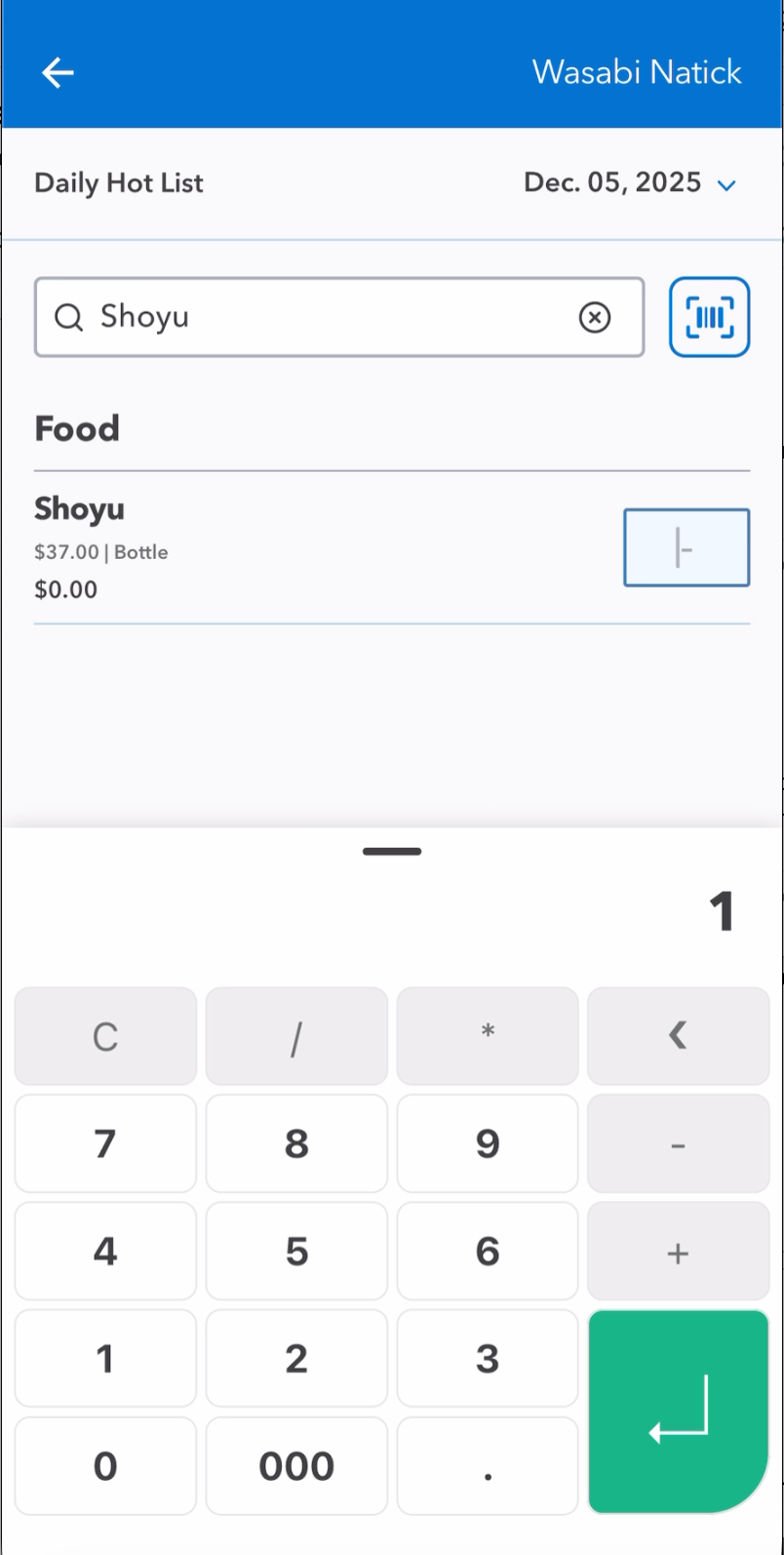Confirm entry with green enter key
The image size is (784, 1555).
679,1412
